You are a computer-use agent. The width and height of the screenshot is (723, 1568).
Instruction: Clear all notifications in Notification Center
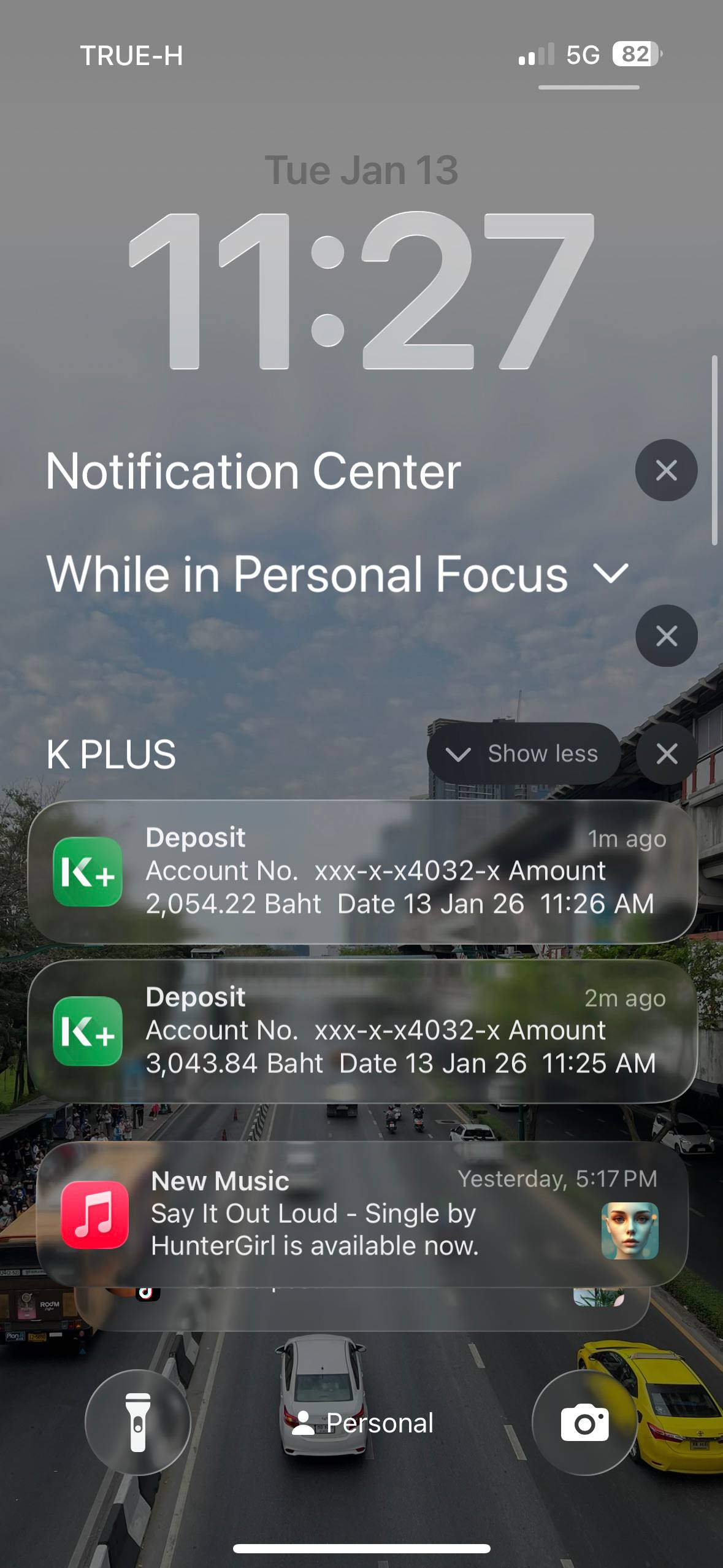tap(666, 471)
